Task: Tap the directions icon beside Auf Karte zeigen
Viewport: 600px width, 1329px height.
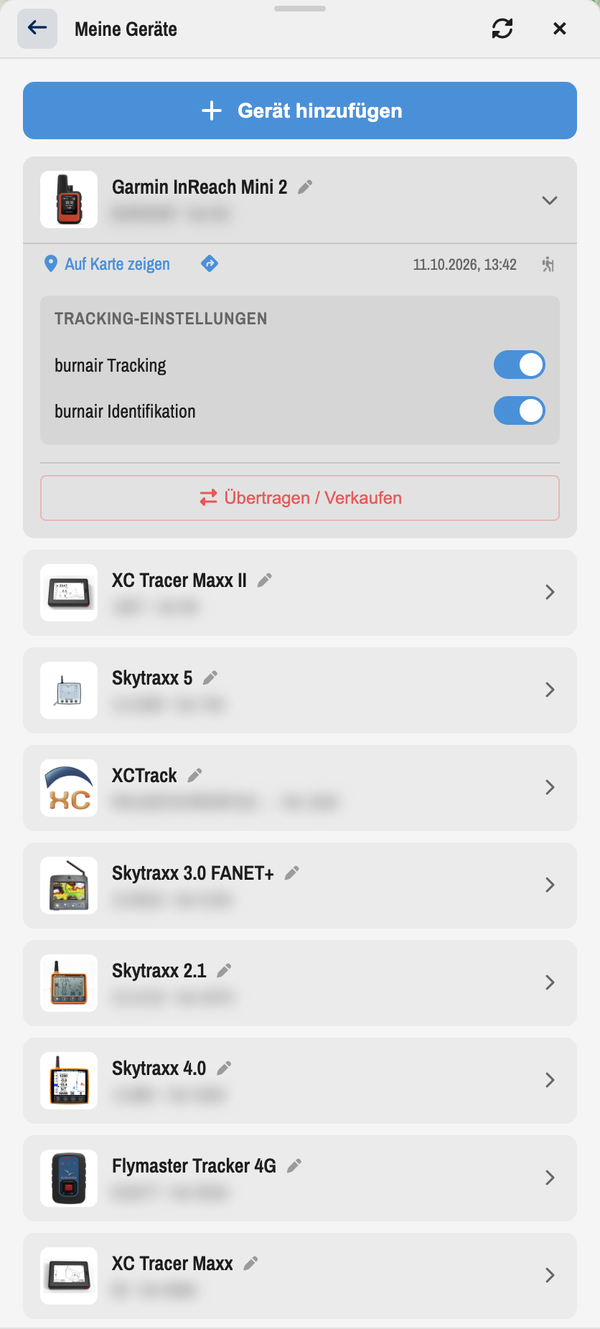Action: (209, 264)
